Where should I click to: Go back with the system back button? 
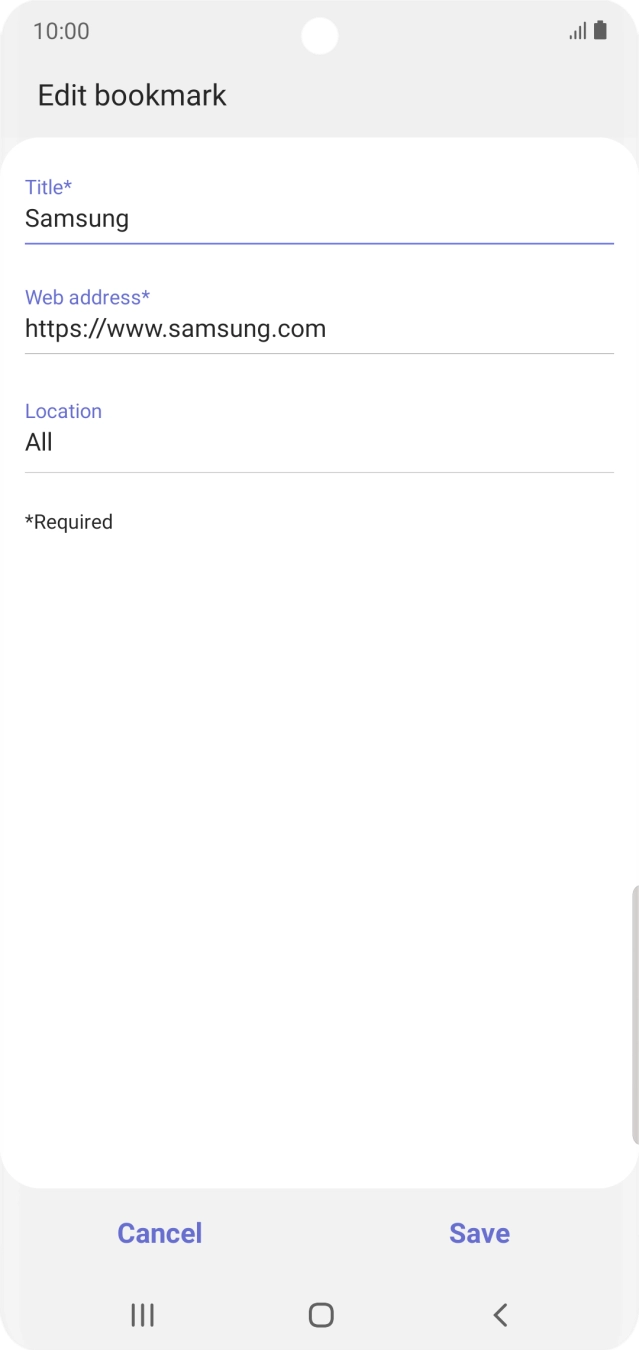coord(500,1315)
